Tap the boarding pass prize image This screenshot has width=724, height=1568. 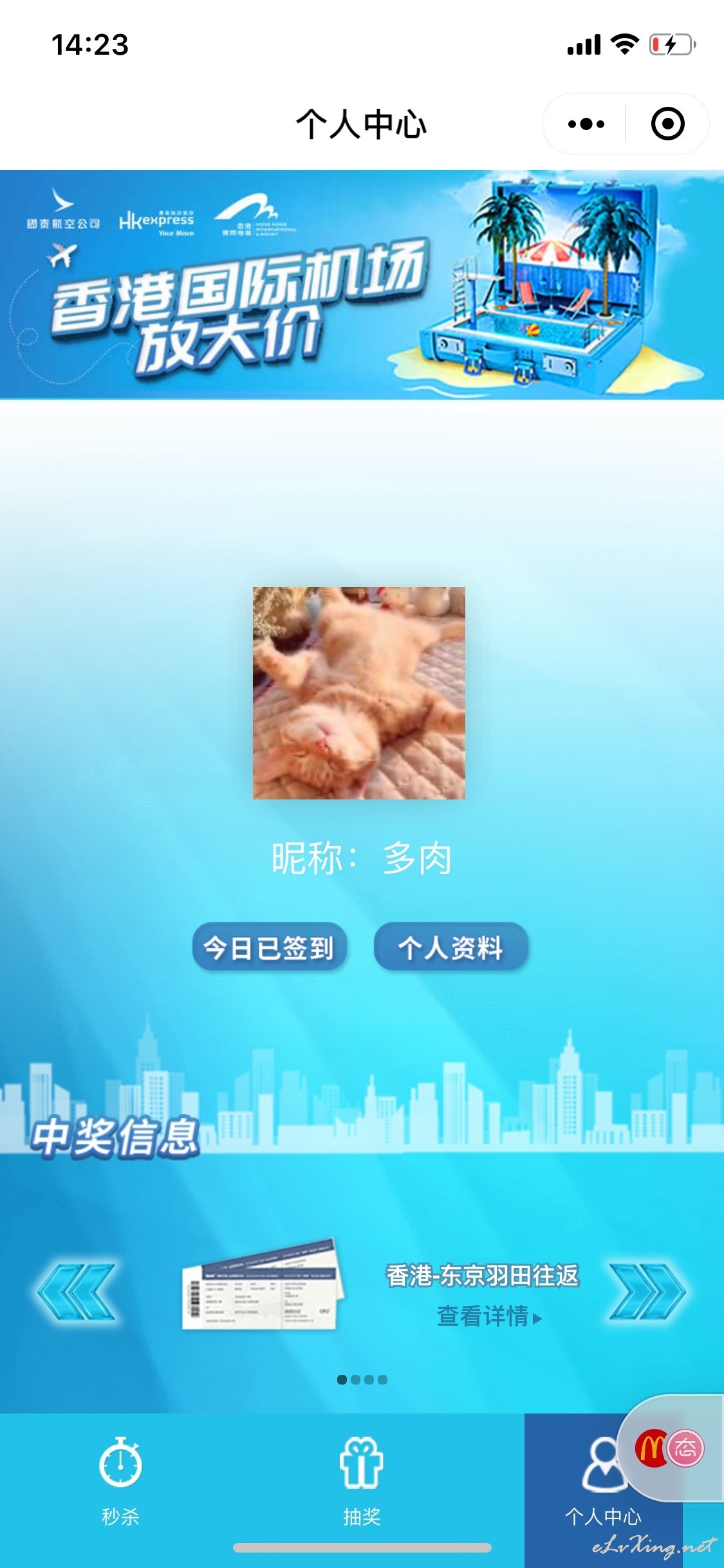(x=261, y=1285)
